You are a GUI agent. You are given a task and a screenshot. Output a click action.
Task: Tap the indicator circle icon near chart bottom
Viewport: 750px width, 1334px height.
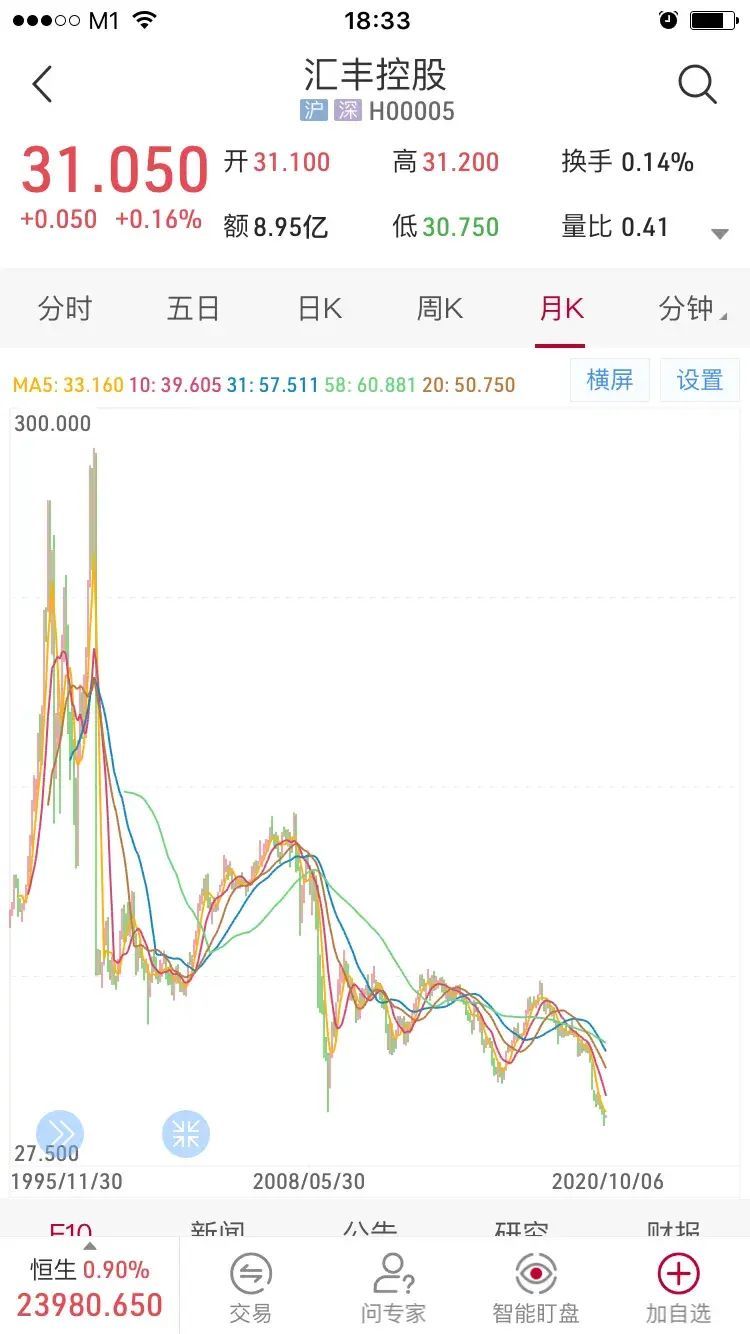pos(186,1133)
